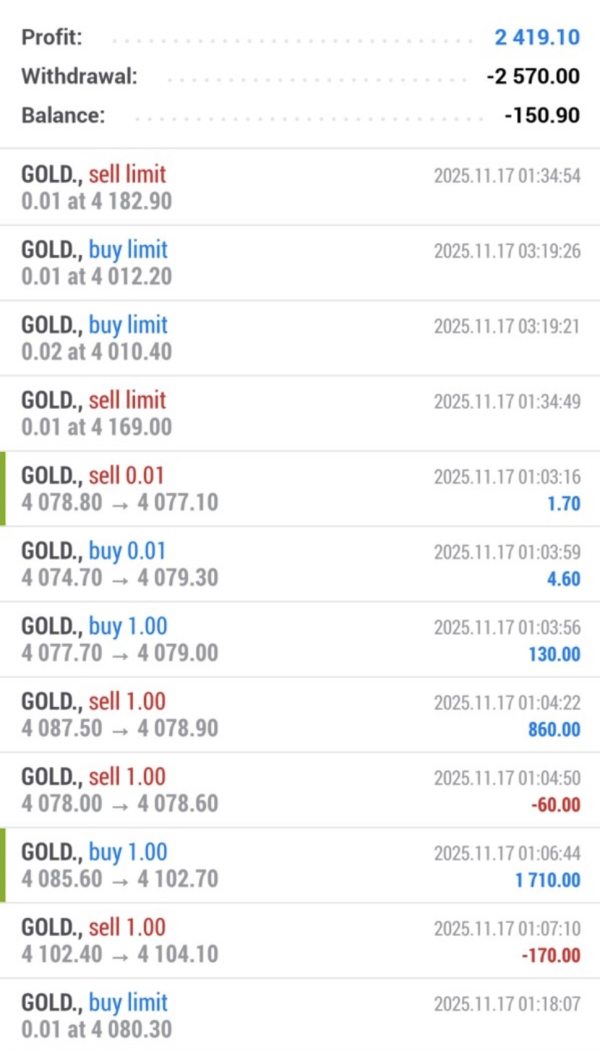View the buy 1.00 trade earning 1 710.00

point(300,865)
